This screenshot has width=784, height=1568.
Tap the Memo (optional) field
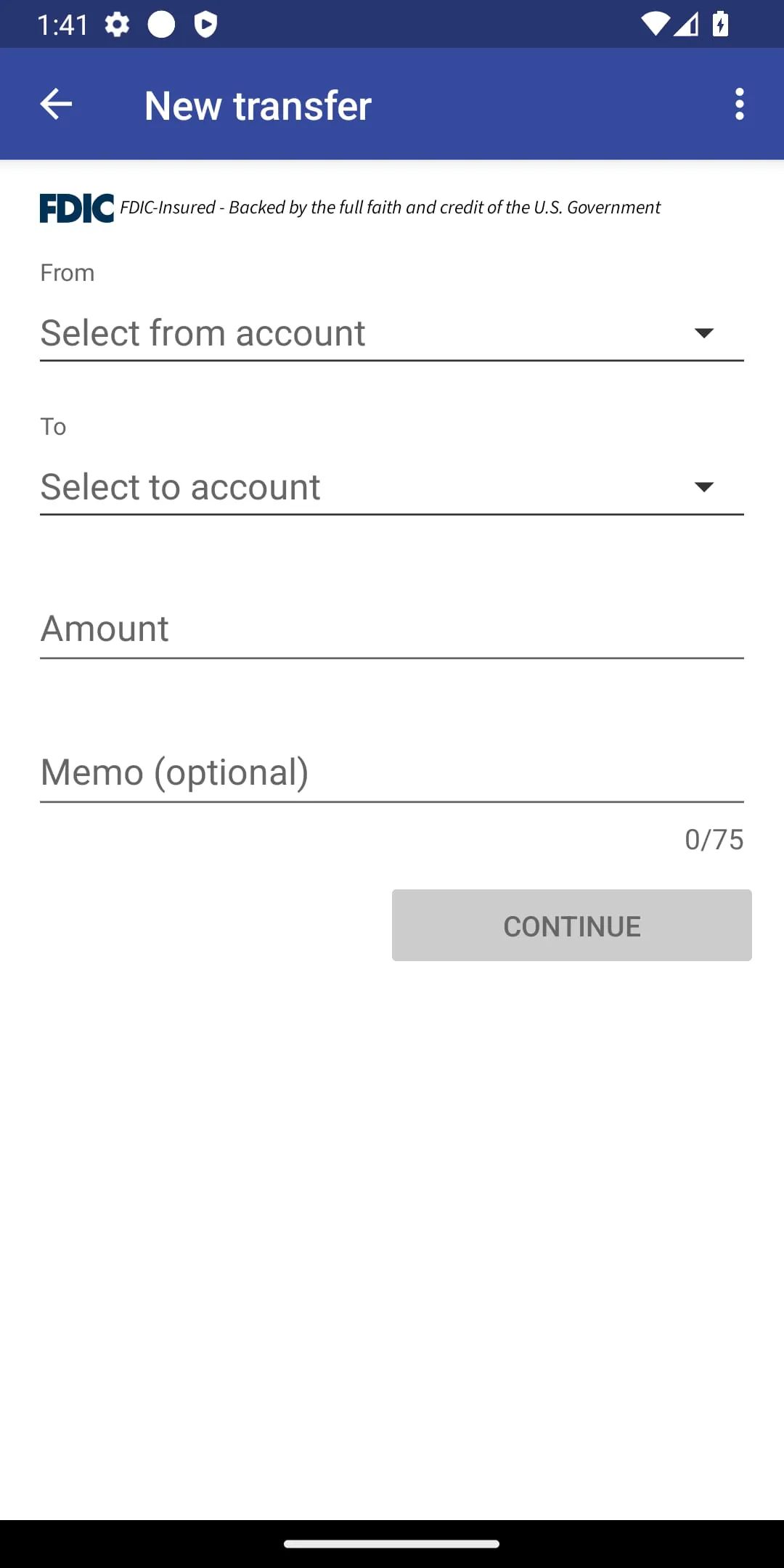pyautogui.click(x=392, y=772)
